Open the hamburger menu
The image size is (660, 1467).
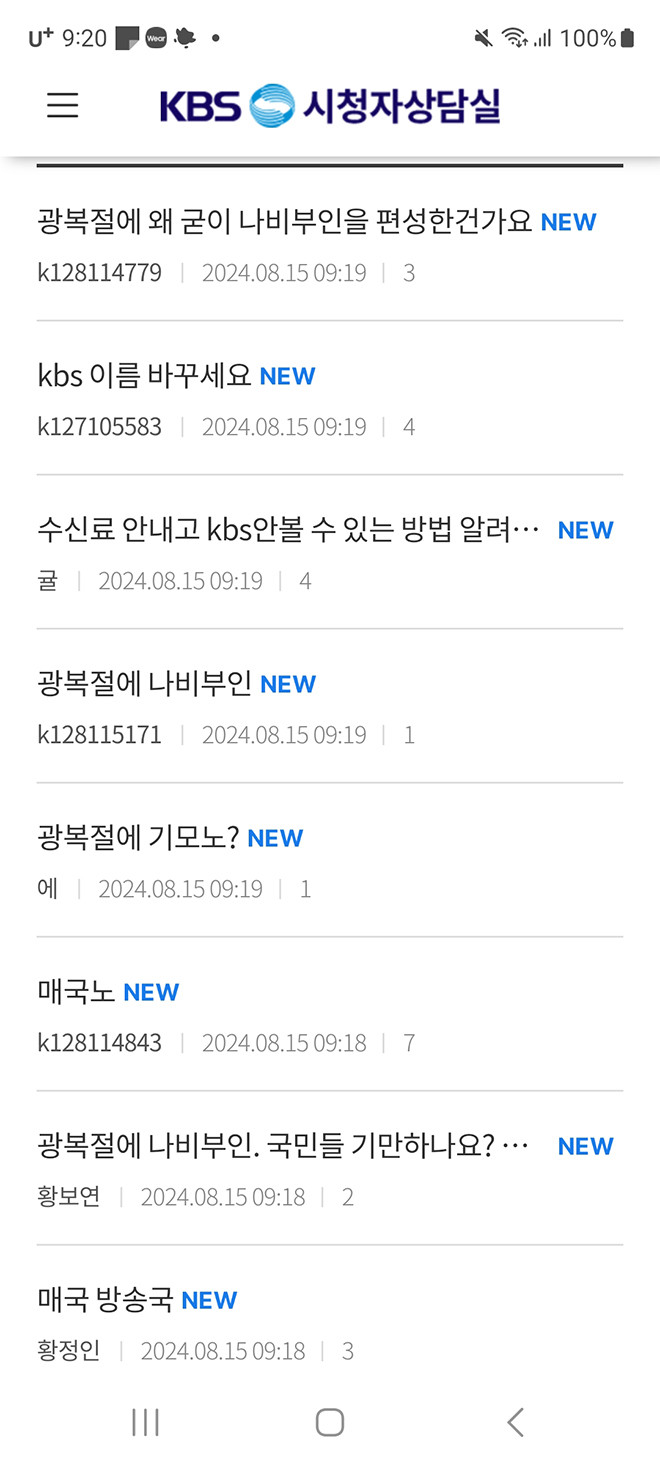[63, 105]
